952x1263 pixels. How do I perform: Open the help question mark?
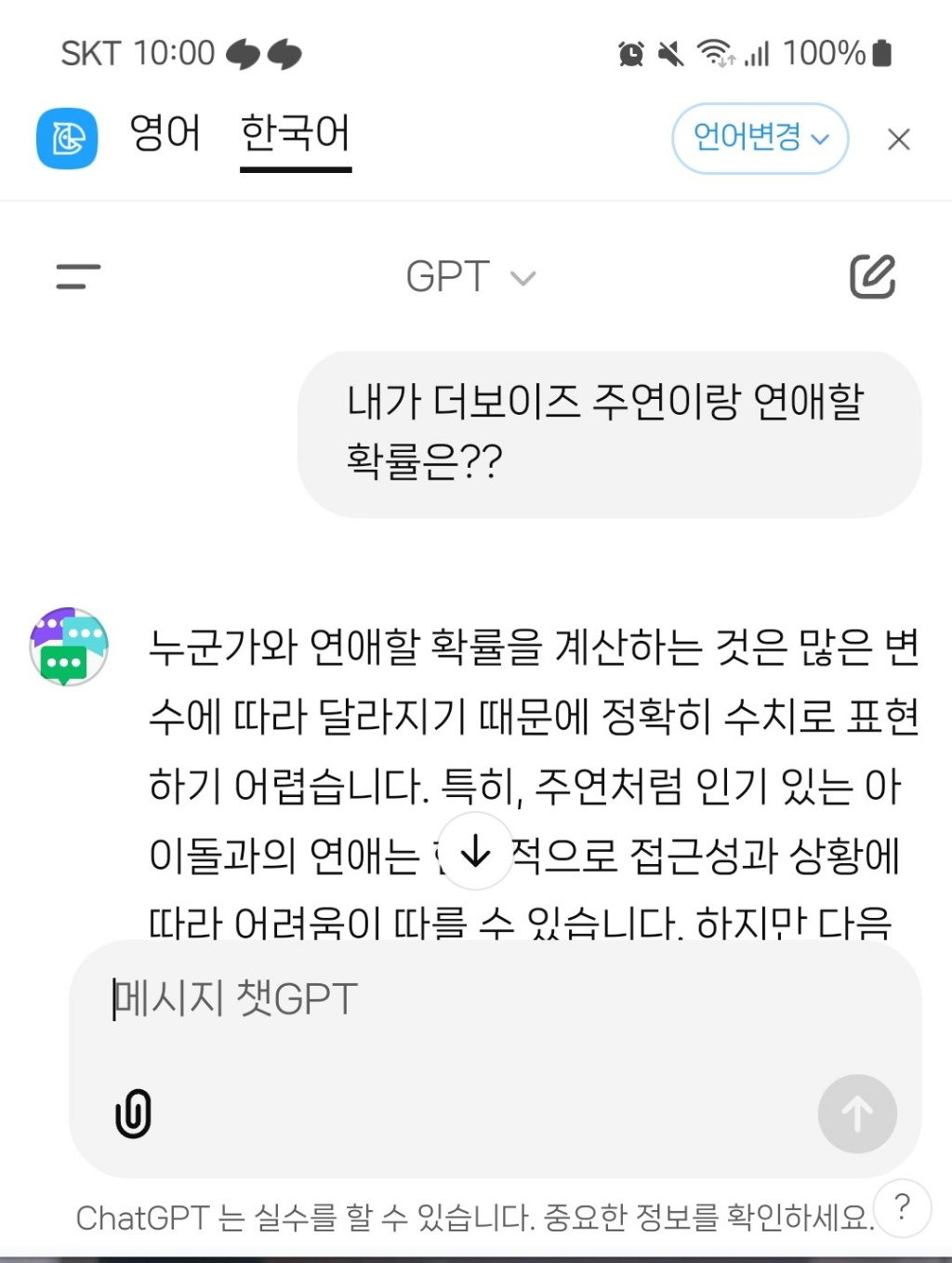[901, 1207]
